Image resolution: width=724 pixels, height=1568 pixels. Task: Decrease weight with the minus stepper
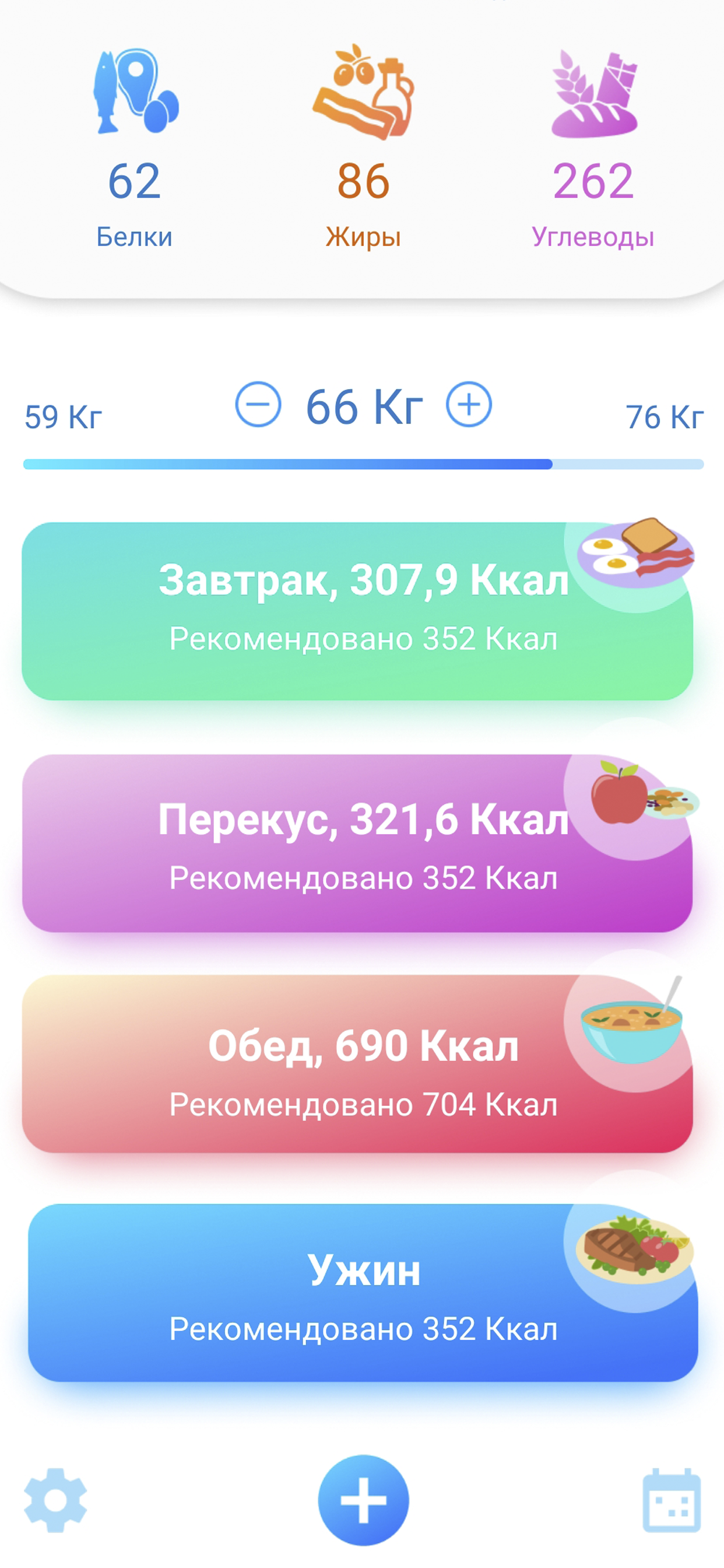pos(258,405)
